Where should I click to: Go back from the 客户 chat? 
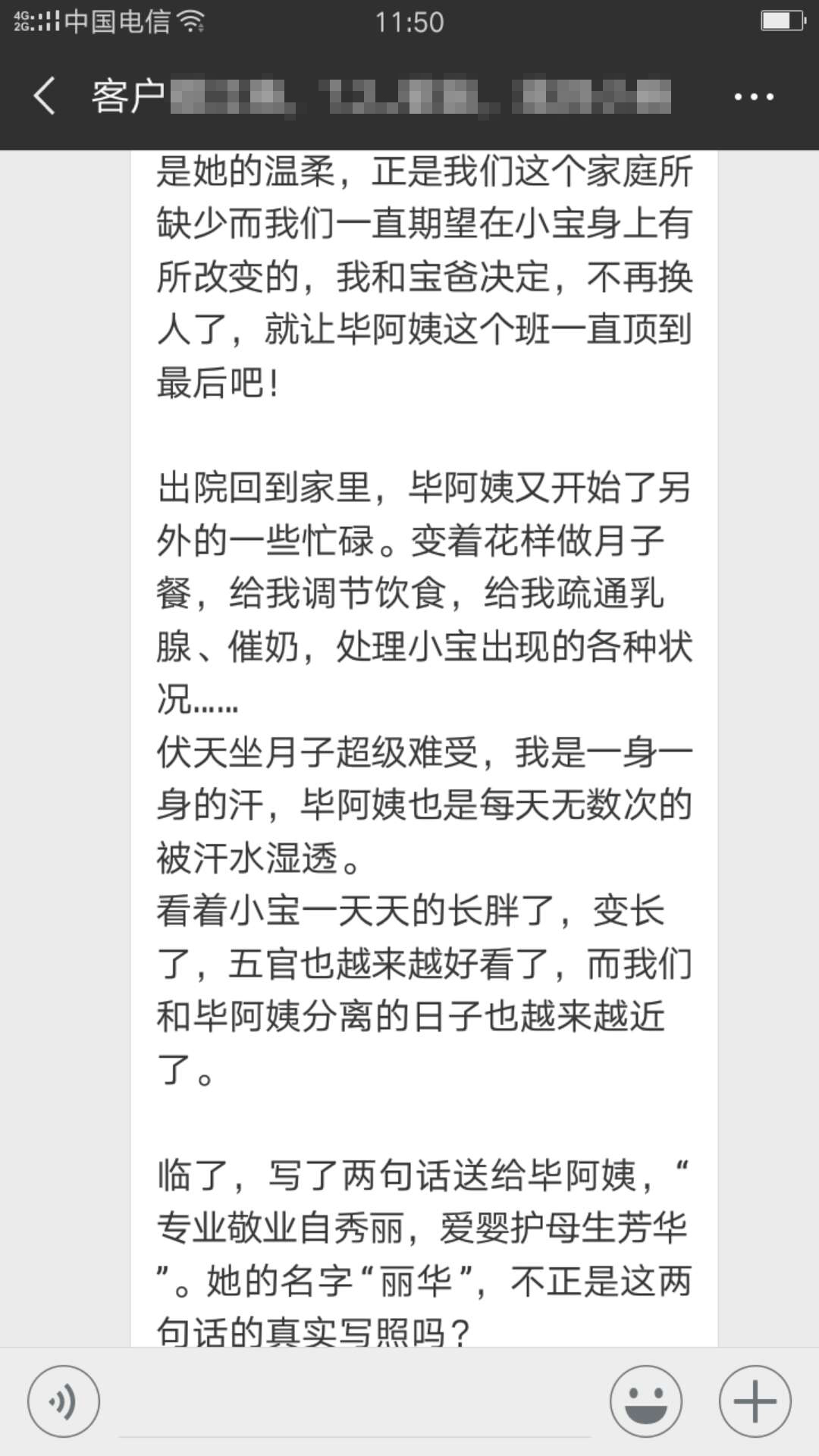tap(44, 96)
